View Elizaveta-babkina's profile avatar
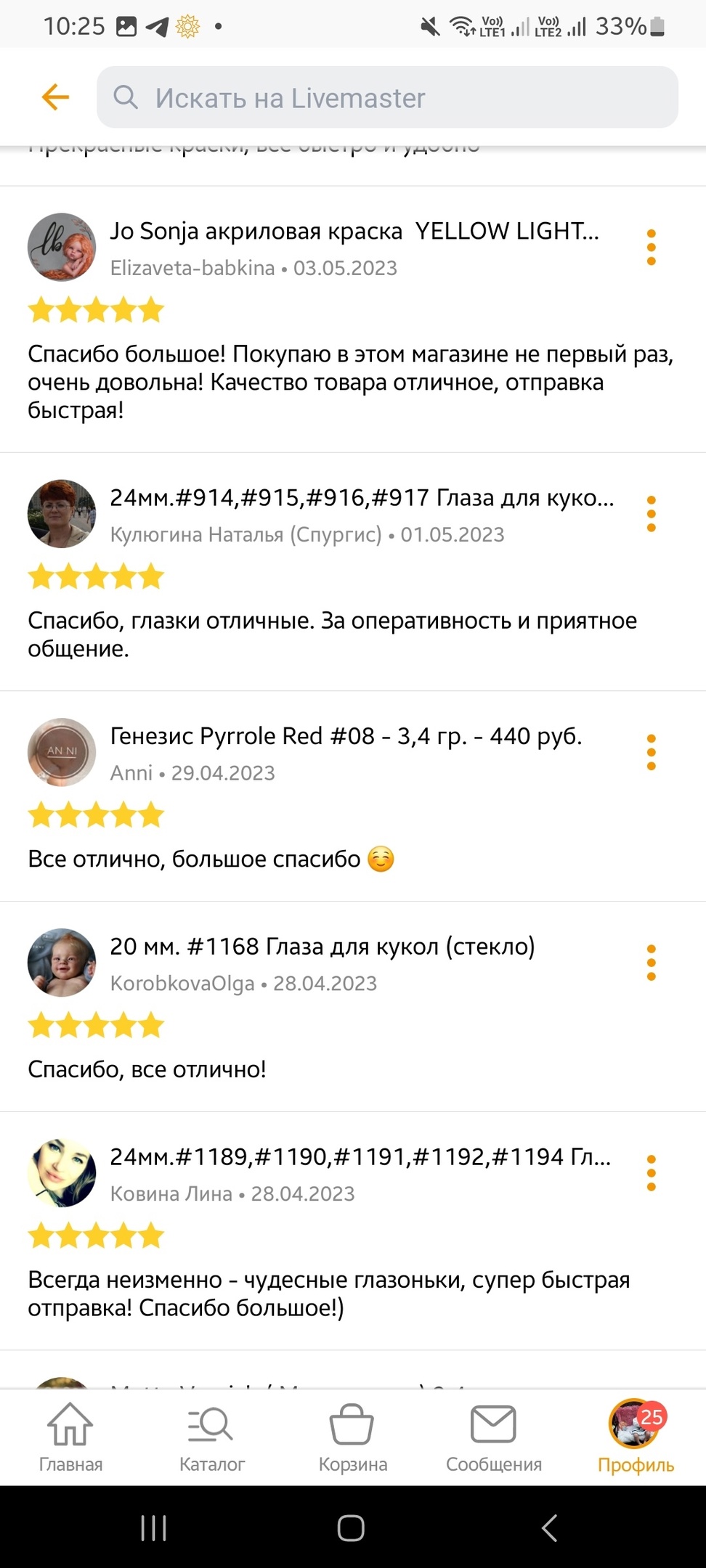 pyautogui.click(x=62, y=247)
